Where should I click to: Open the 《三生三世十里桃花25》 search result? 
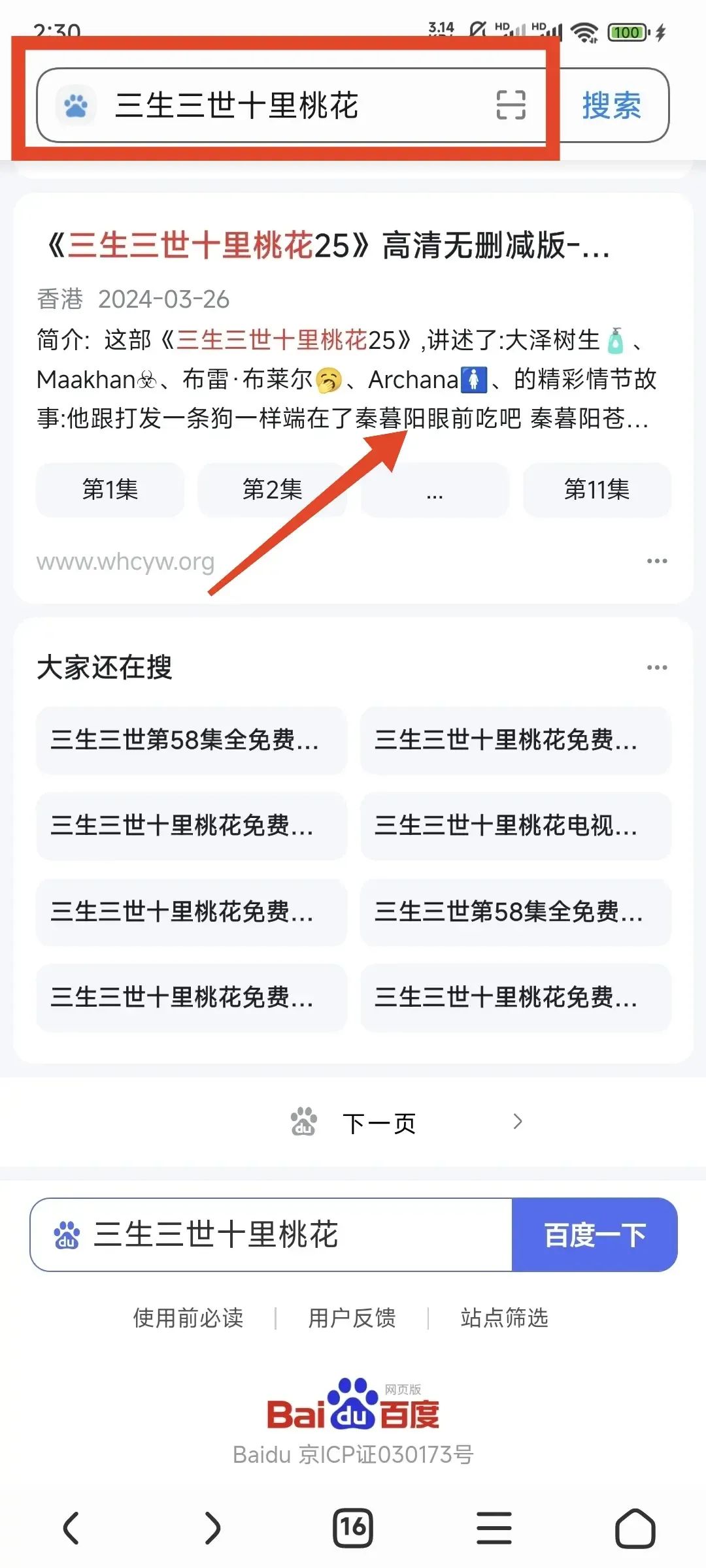(327, 246)
